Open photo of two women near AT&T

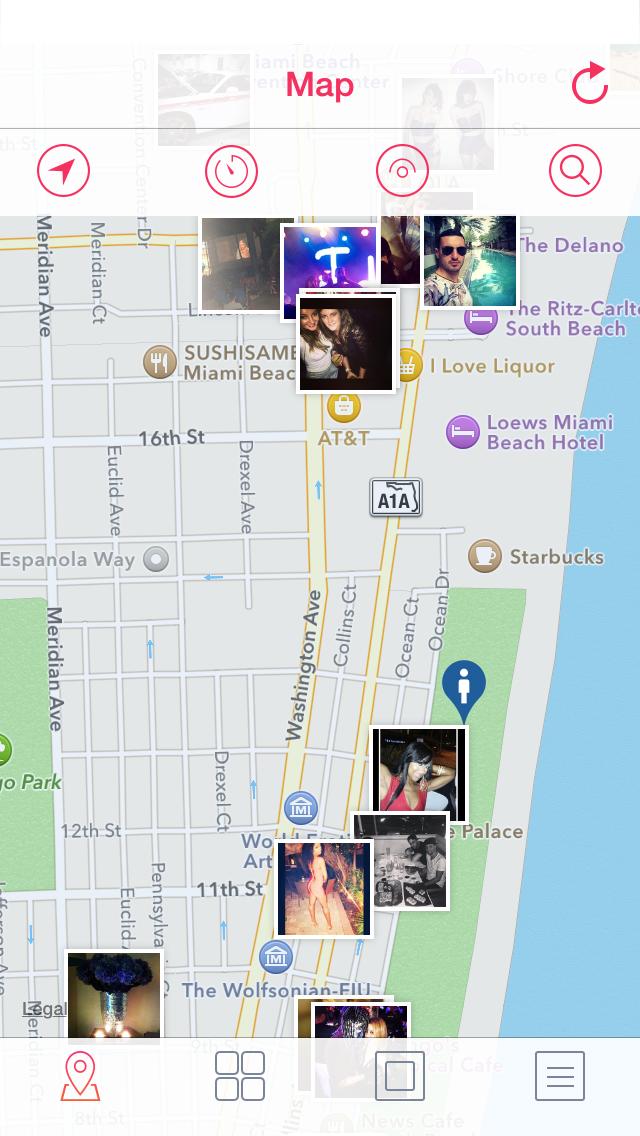coord(347,344)
